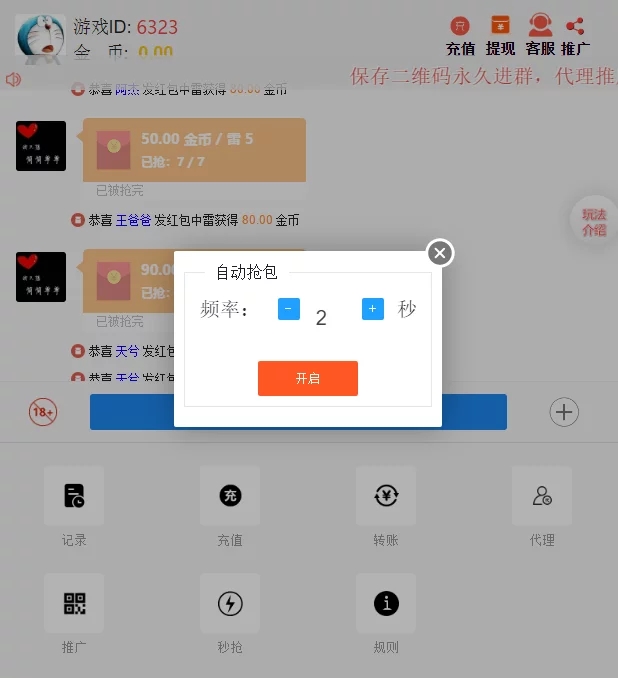
Task: Tap 开启 to start auto grabbing
Action: click(307, 378)
